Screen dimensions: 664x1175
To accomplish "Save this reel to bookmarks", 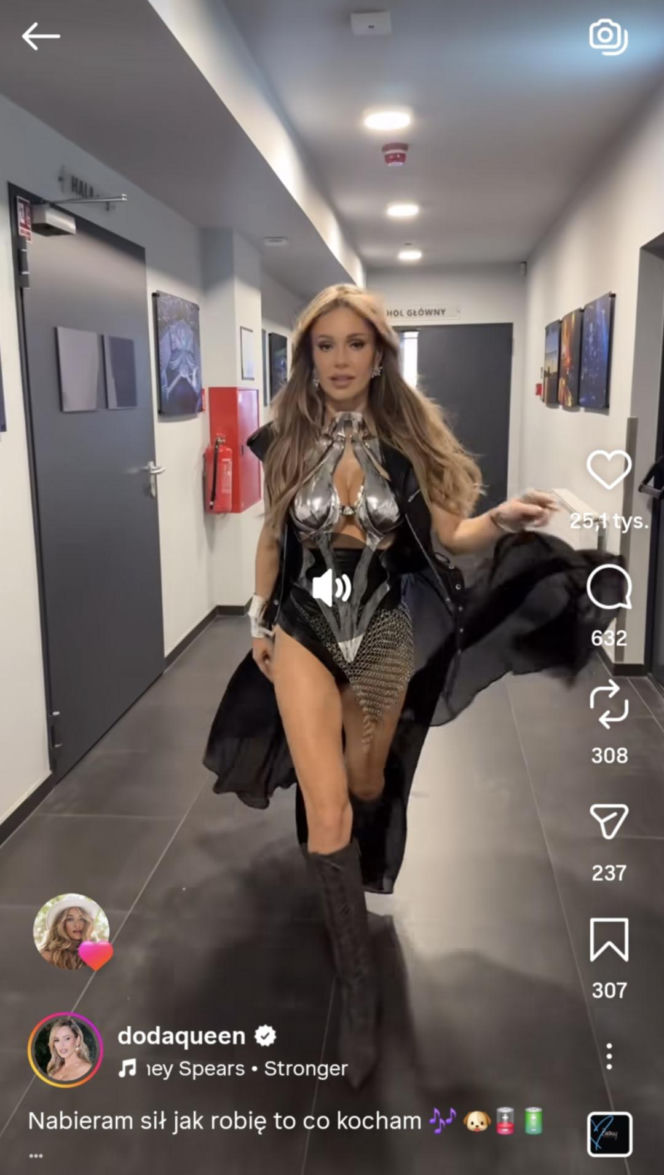I will [x=608, y=940].
